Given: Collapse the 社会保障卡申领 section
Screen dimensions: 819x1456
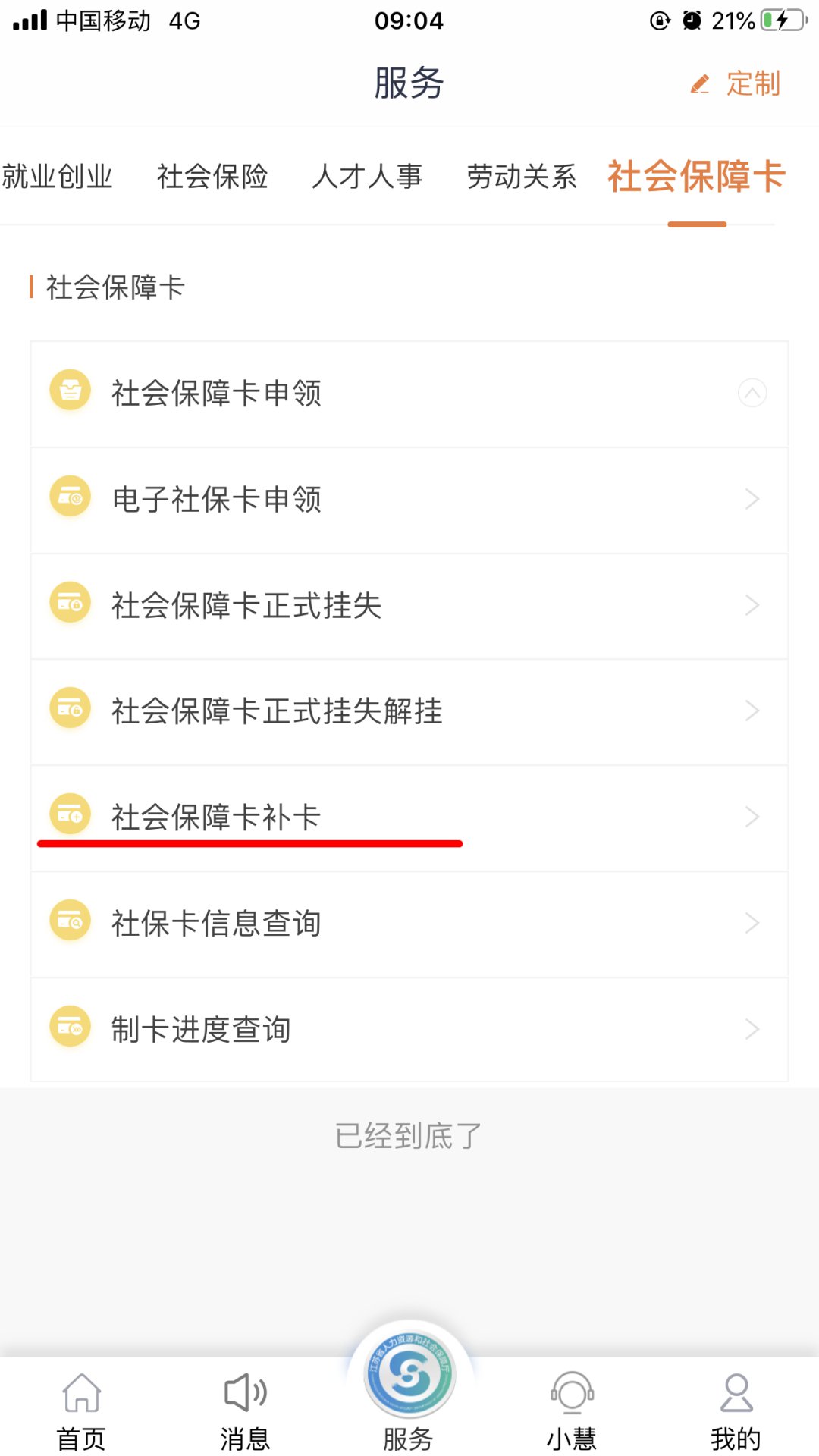Looking at the screenshot, I should (x=752, y=393).
